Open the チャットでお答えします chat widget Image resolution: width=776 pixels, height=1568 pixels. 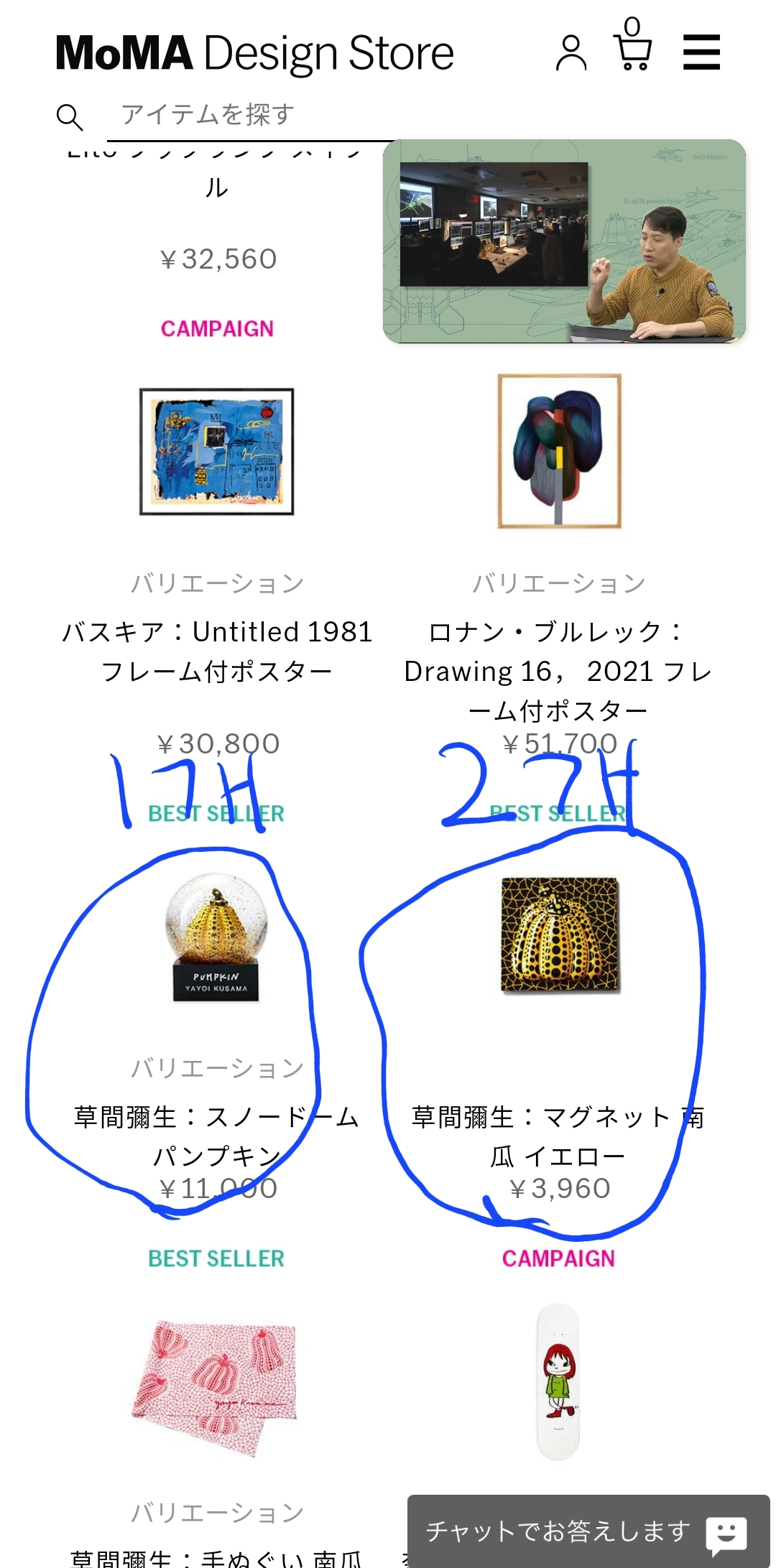587,1531
